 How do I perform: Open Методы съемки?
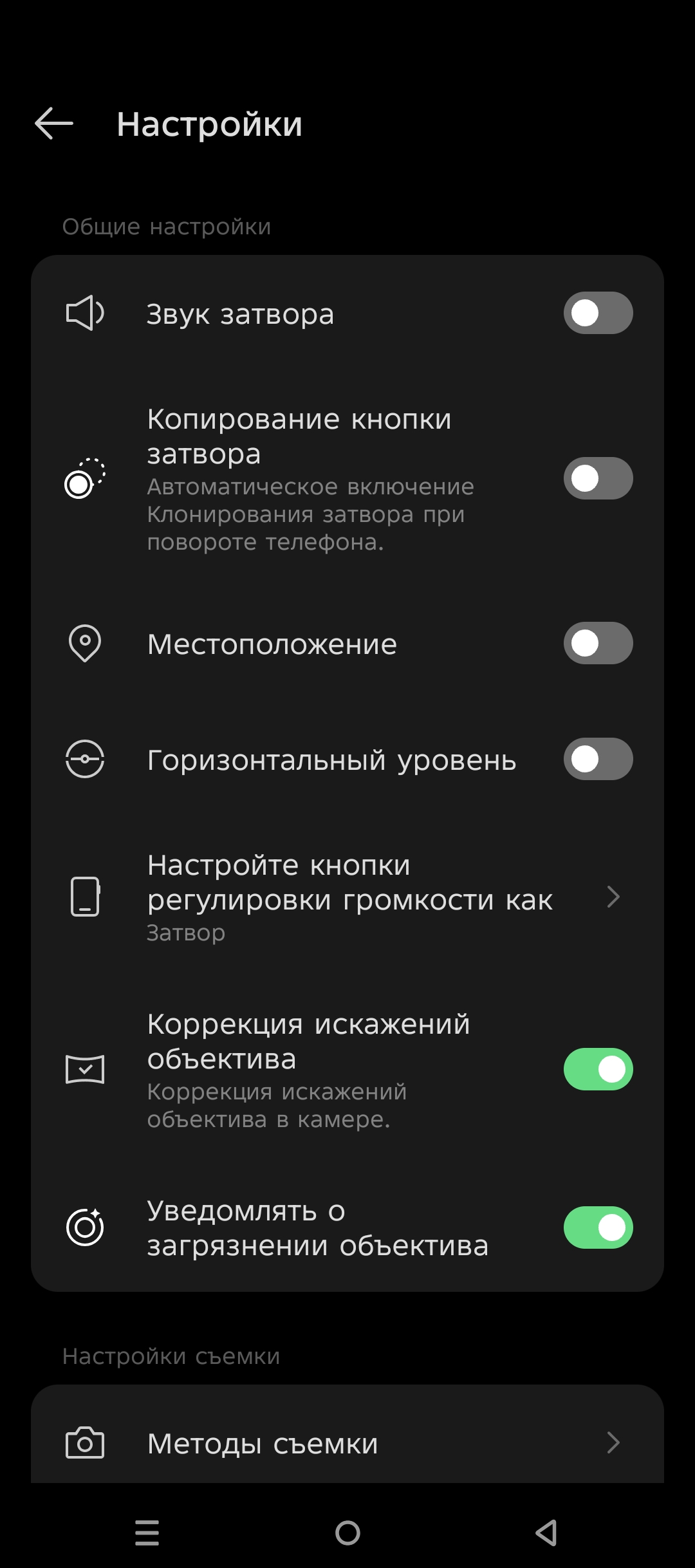coord(347,1443)
